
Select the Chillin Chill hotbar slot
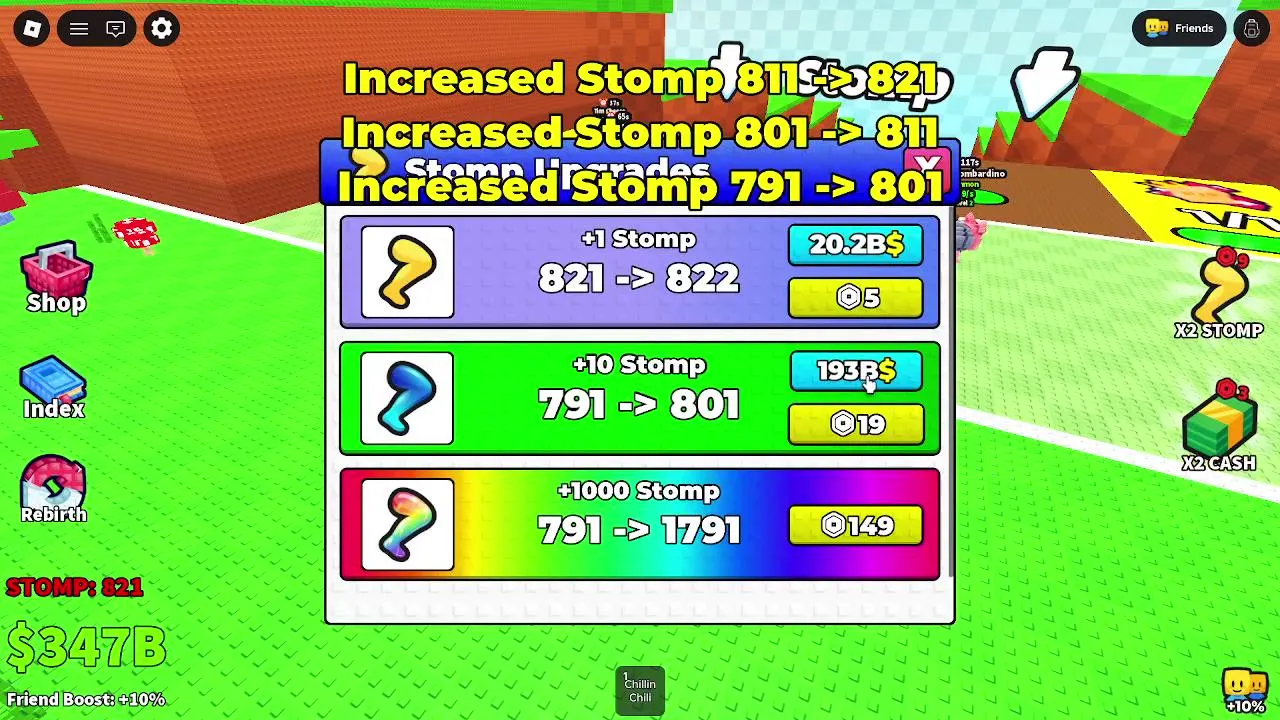640,691
